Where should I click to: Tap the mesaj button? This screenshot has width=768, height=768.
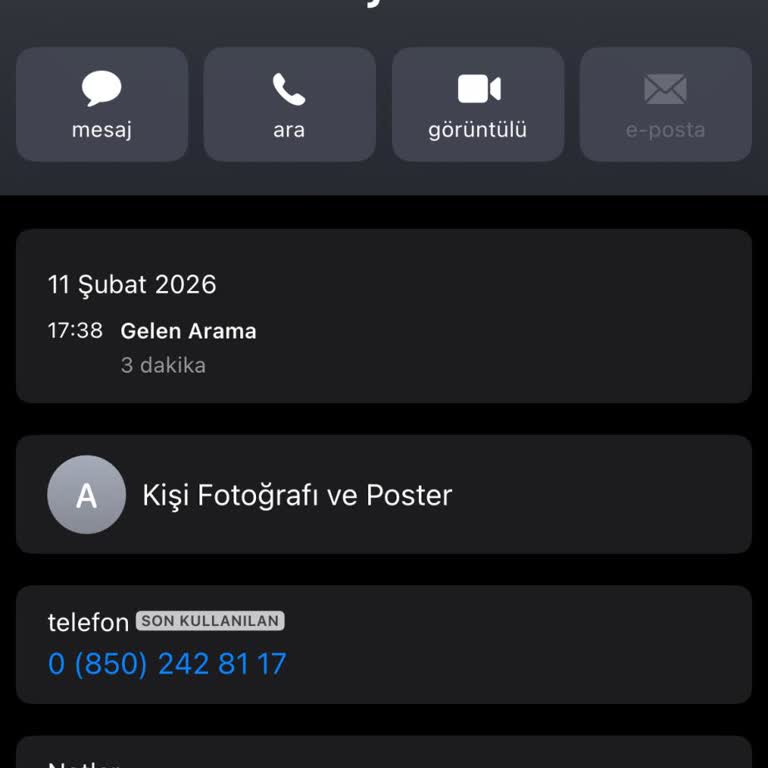tap(102, 104)
